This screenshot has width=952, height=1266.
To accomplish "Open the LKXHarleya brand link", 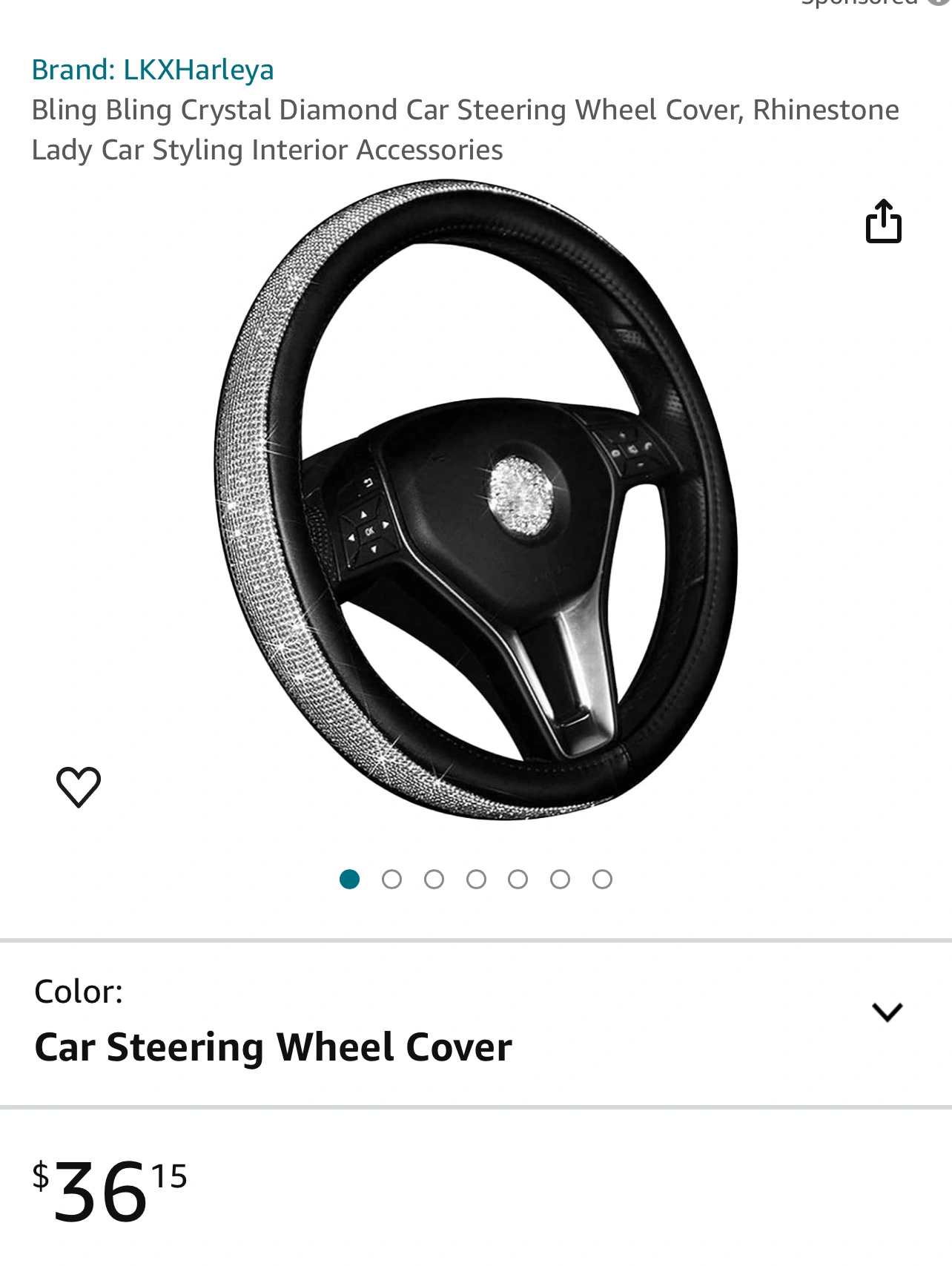I will [153, 70].
